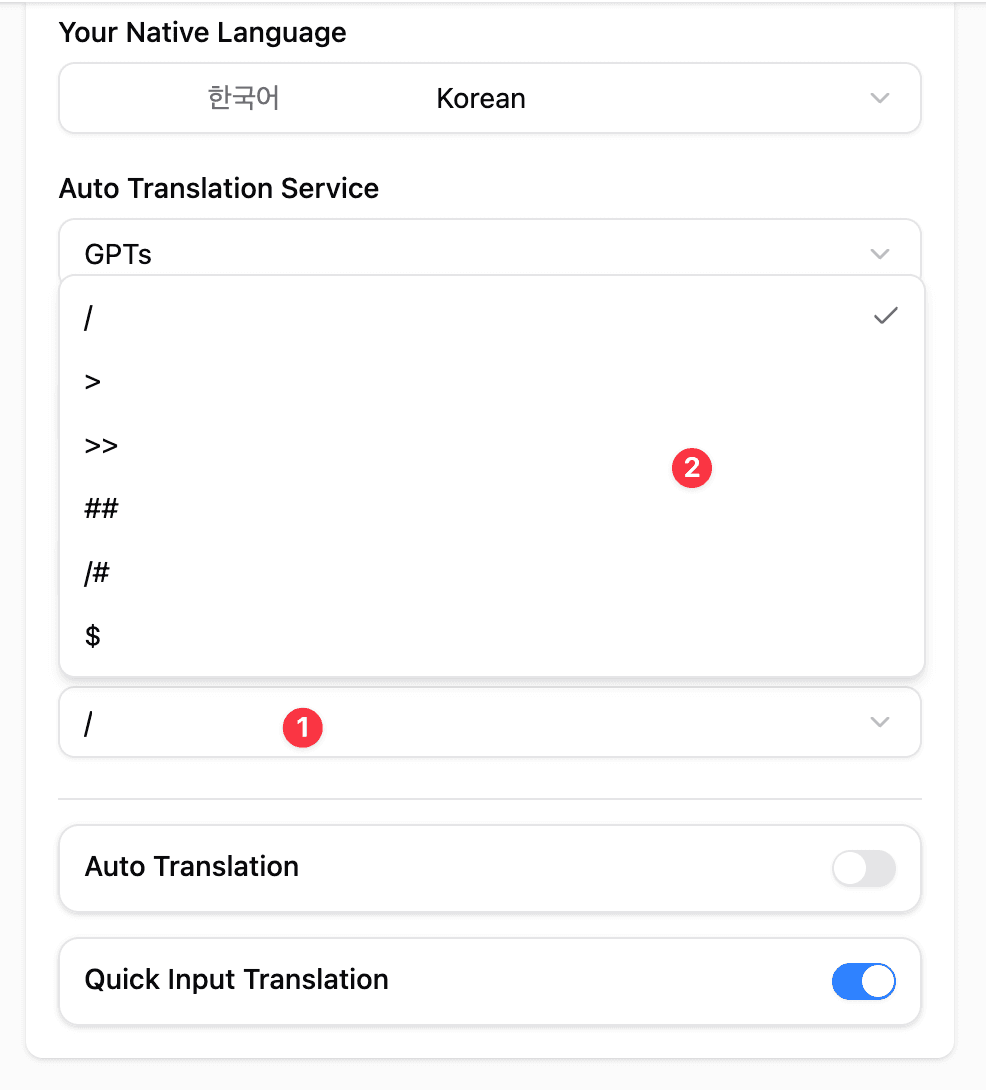Pick the ">>" option

[x=489, y=445]
